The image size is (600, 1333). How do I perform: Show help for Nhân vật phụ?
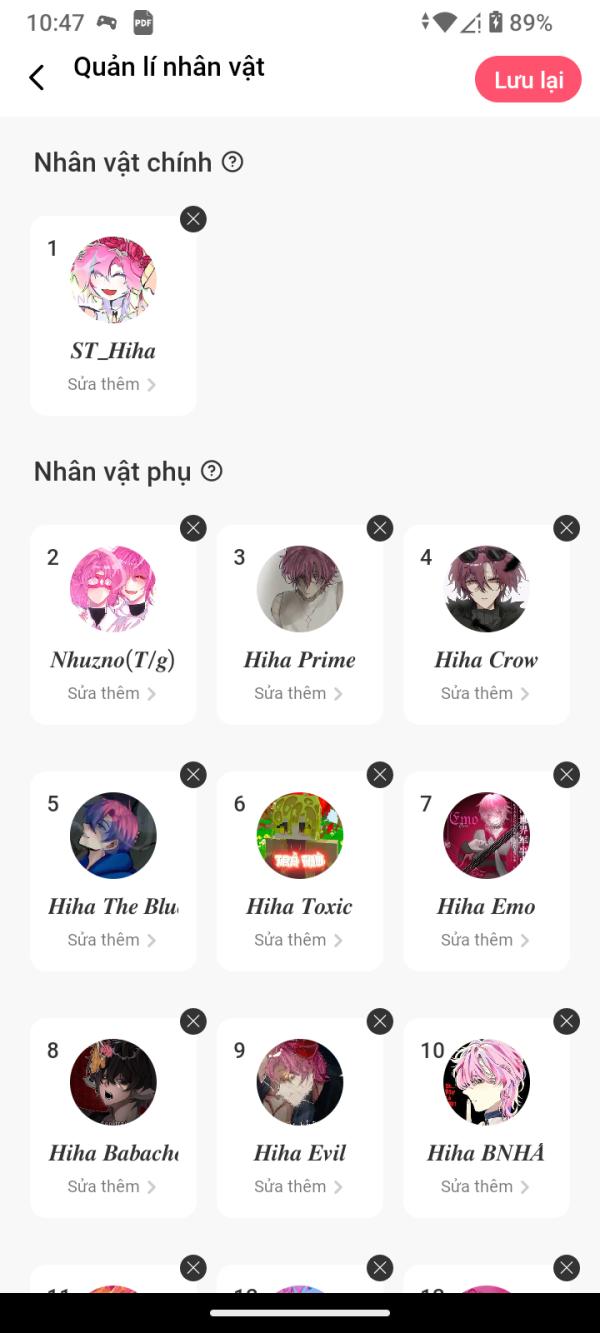(211, 470)
